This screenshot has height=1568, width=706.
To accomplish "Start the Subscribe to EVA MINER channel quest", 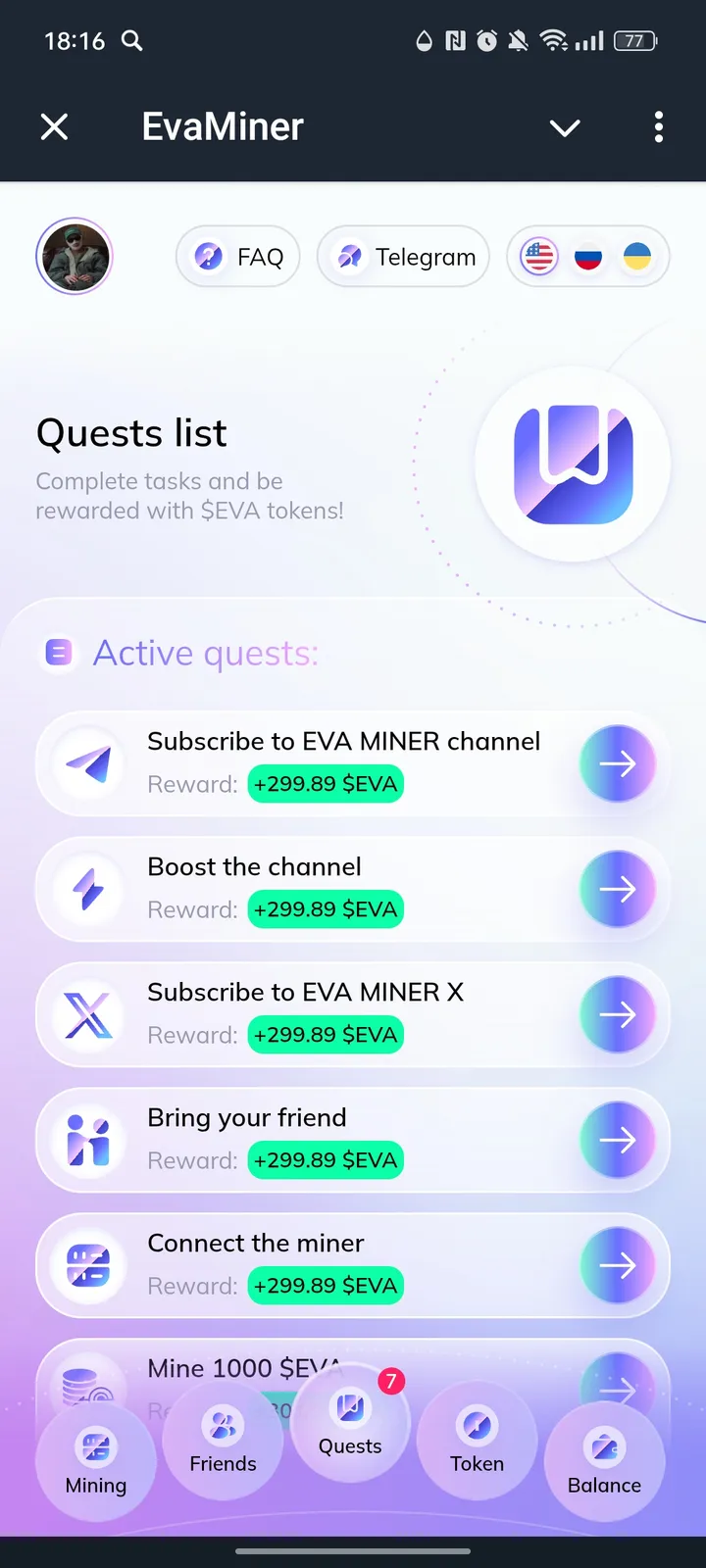I will tap(617, 764).
